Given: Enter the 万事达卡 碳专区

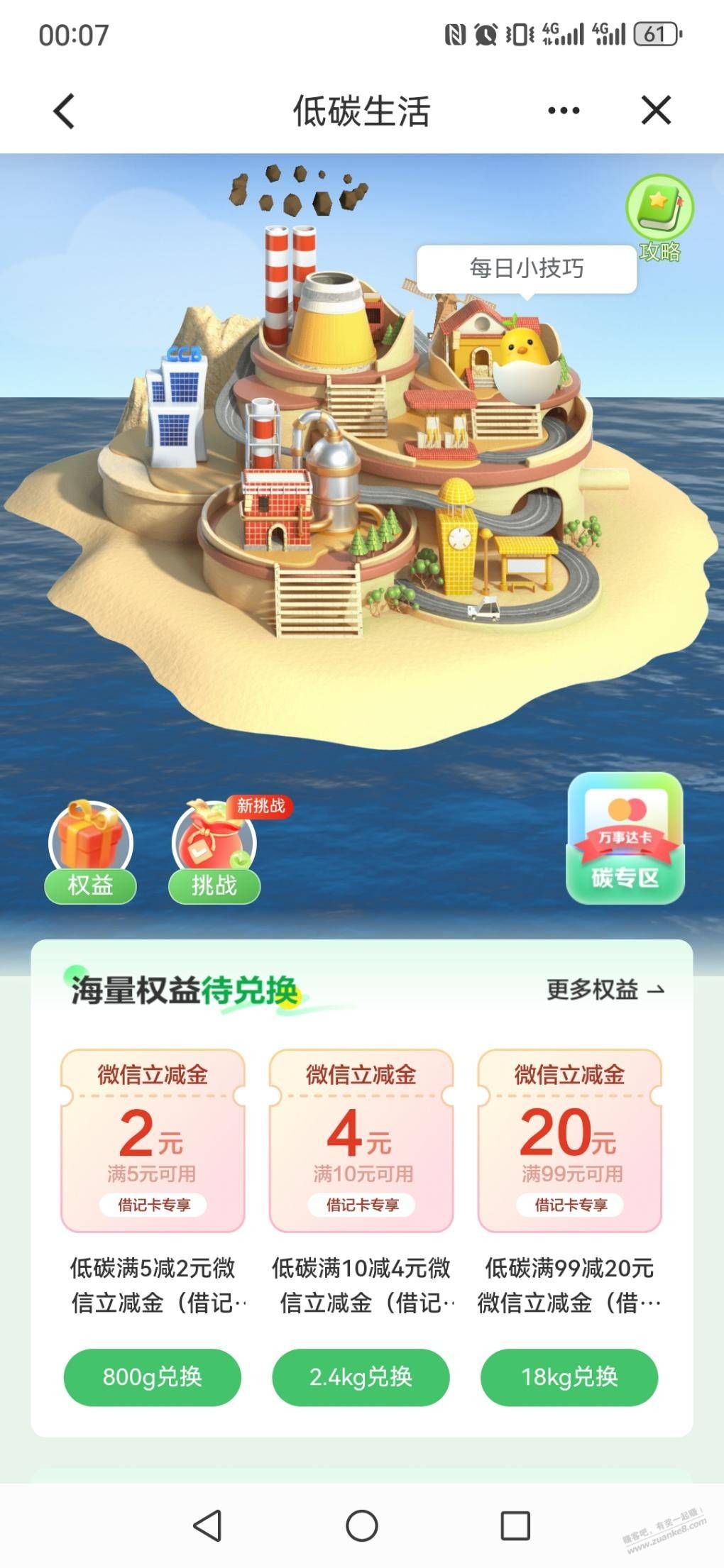Looking at the screenshot, I should click(625, 838).
